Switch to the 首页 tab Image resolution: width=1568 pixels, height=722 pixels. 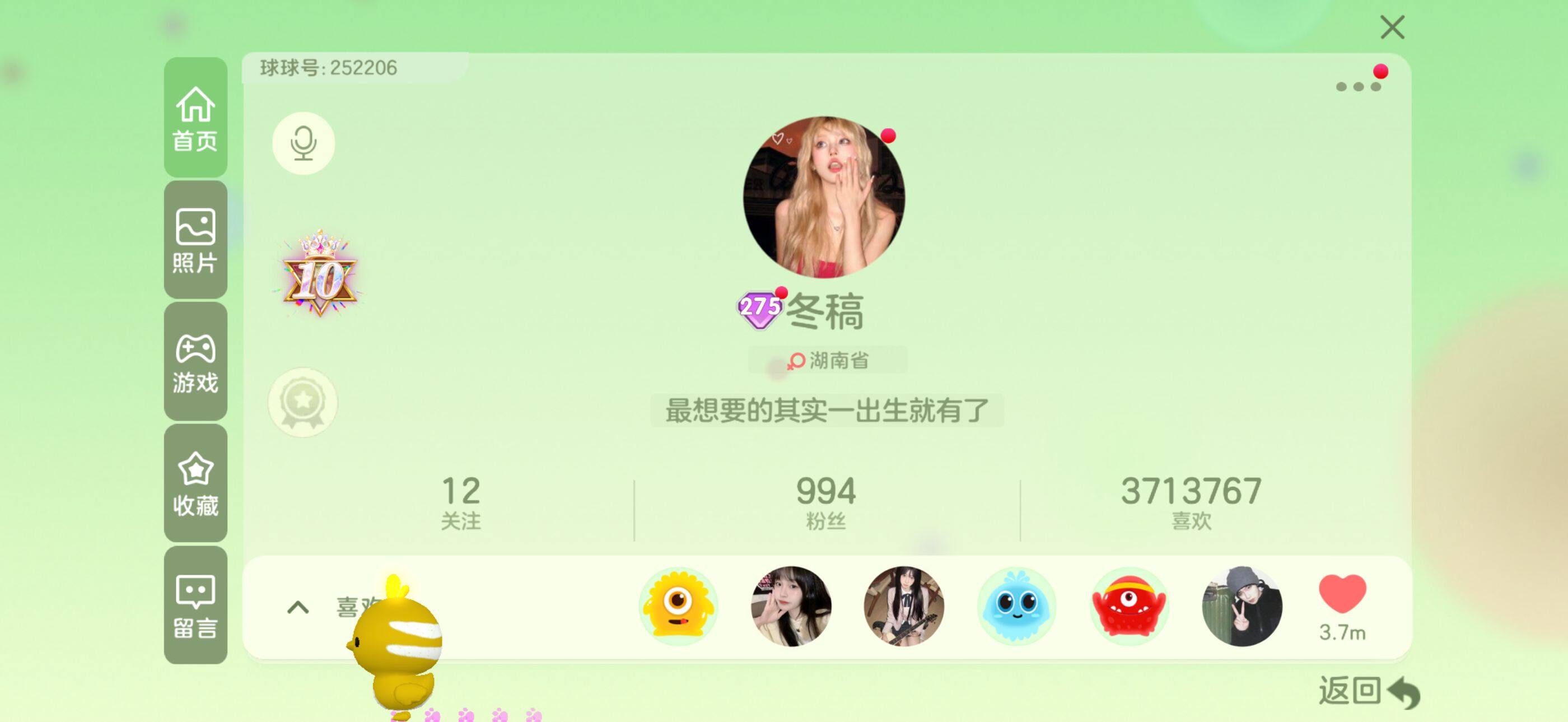[195, 118]
